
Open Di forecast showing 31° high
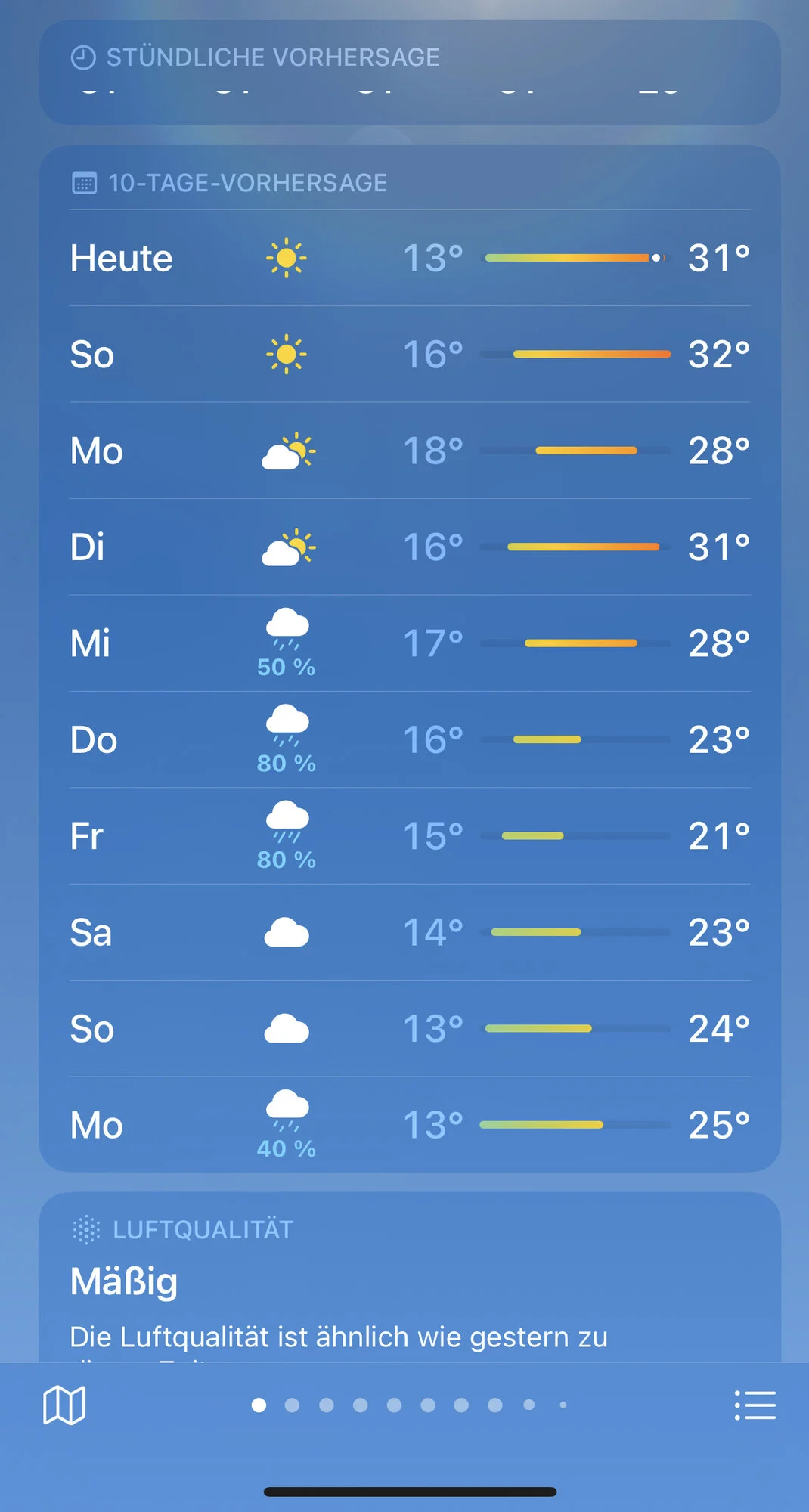click(x=410, y=547)
